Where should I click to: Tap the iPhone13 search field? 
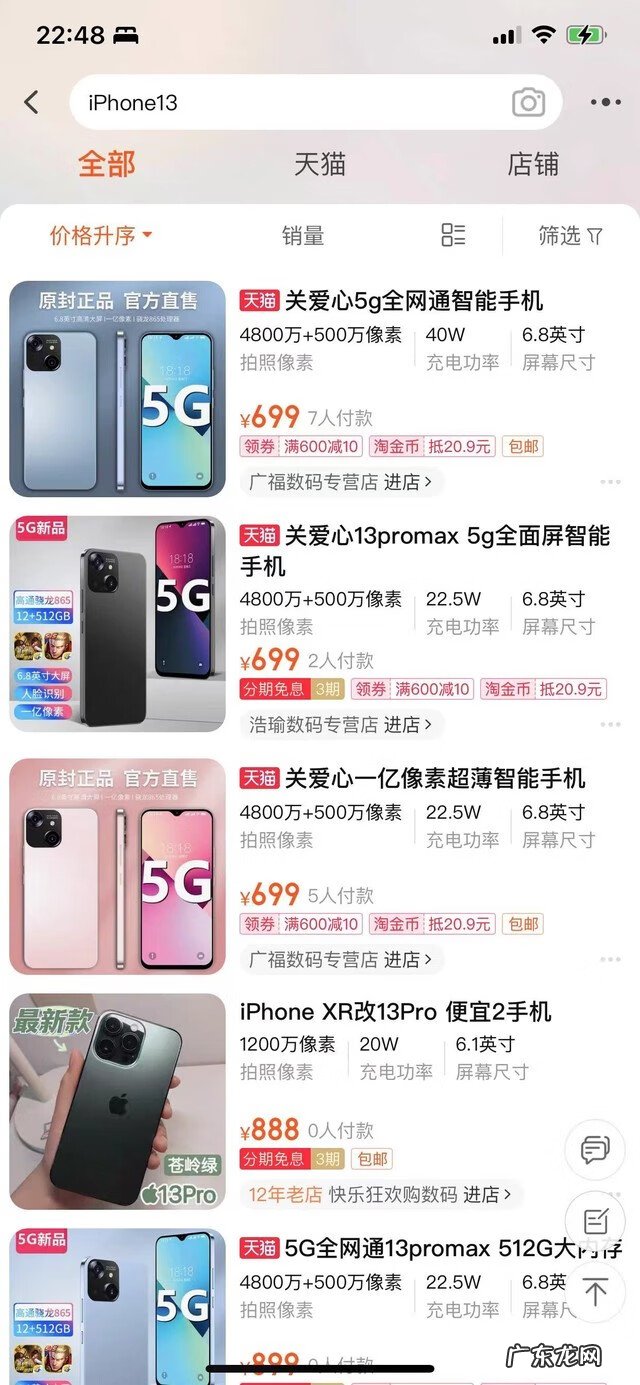(x=290, y=102)
